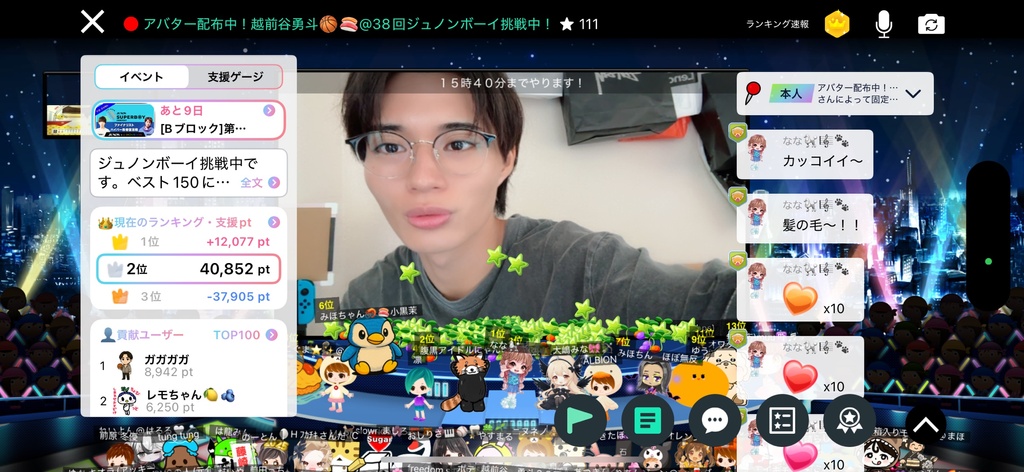Open the comment speech bubble
The width and height of the screenshot is (1024, 472).
click(714, 421)
